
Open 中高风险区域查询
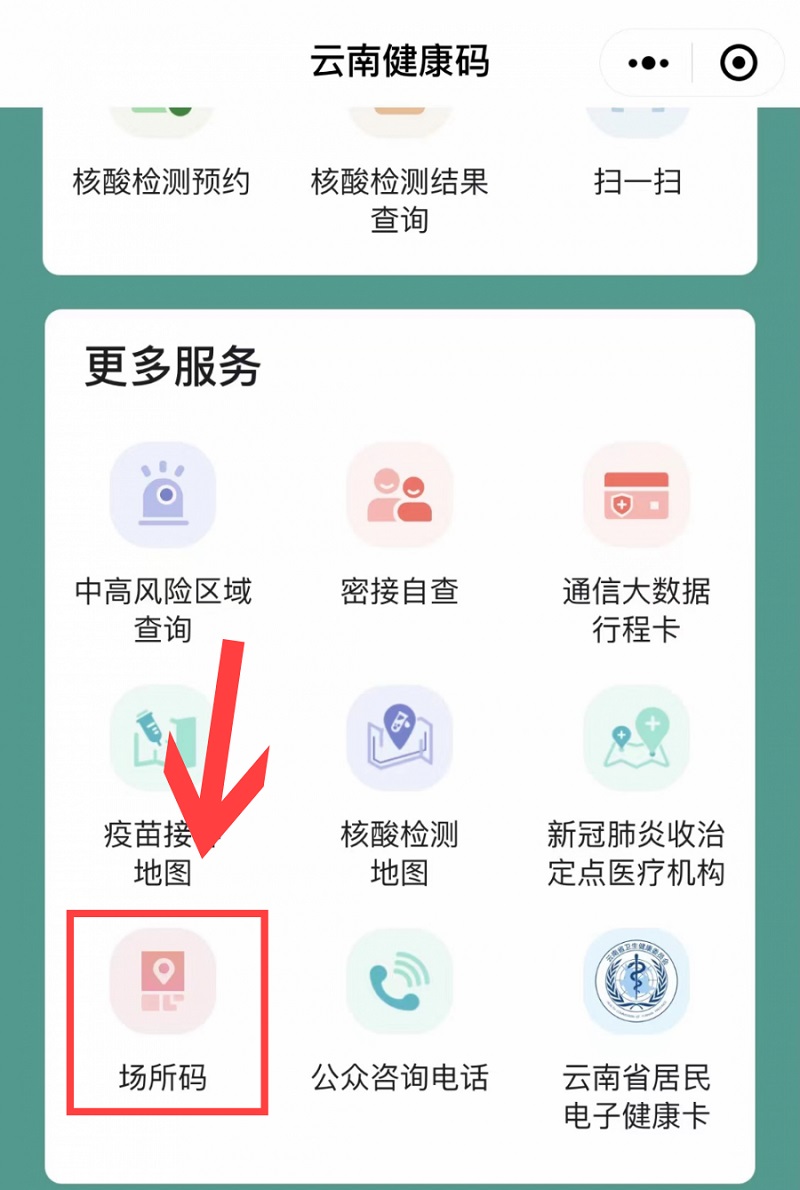pos(162,540)
